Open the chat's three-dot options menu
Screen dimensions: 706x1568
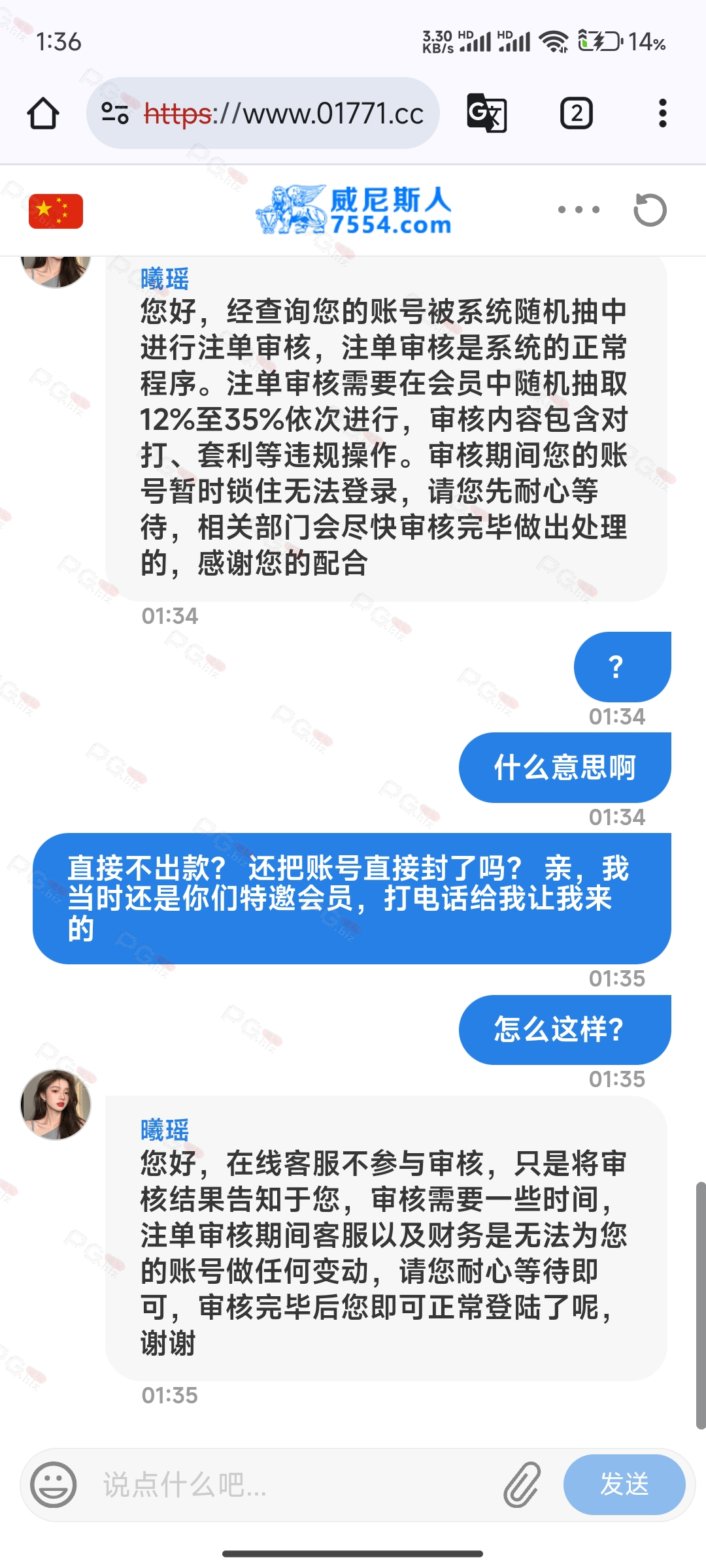click(579, 210)
